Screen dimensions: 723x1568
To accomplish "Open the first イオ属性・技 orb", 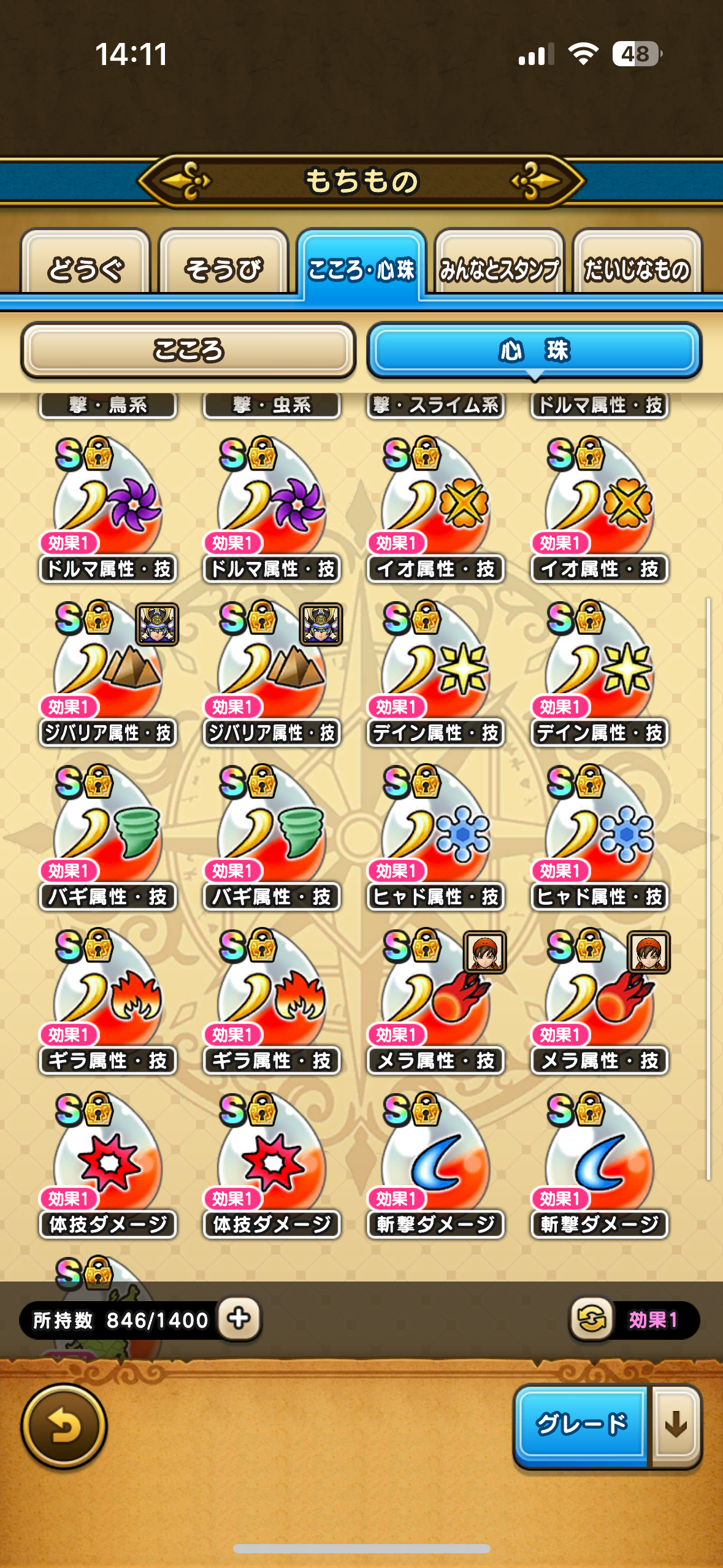I will pos(435,509).
